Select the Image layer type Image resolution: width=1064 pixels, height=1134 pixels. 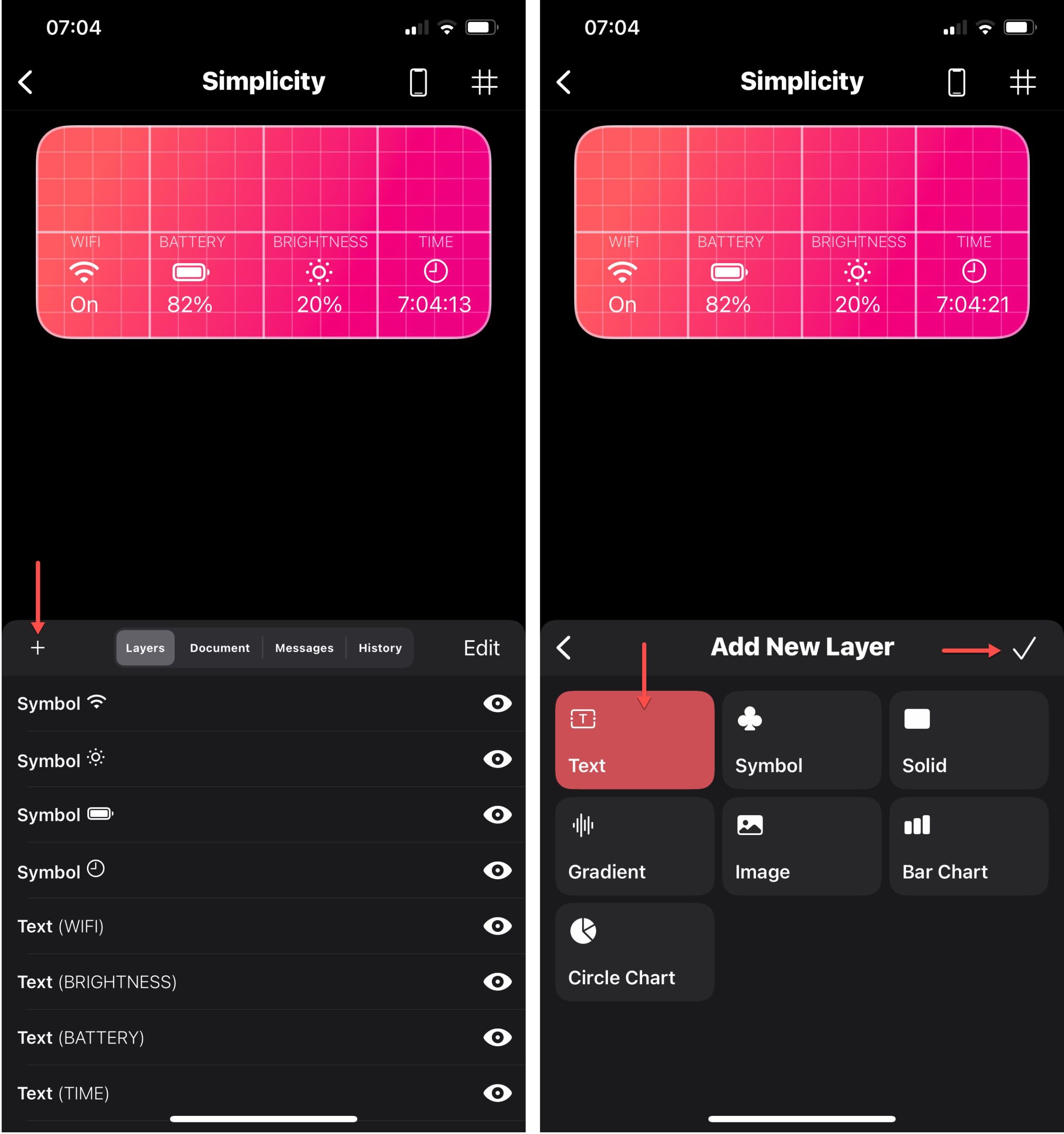[802, 846]
